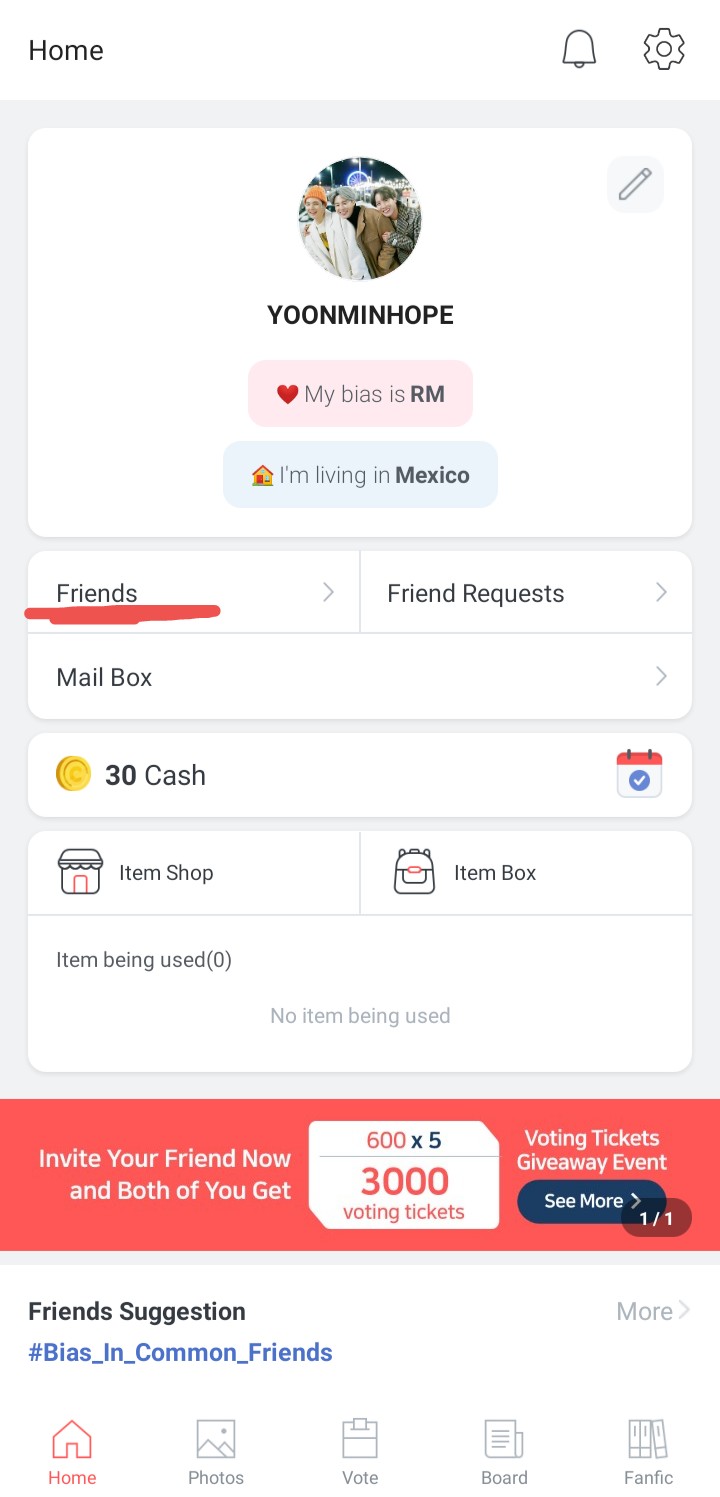This screenshot has width=720, height=1497.
Task: Go to the Item Shop
Action: point(194,873)
